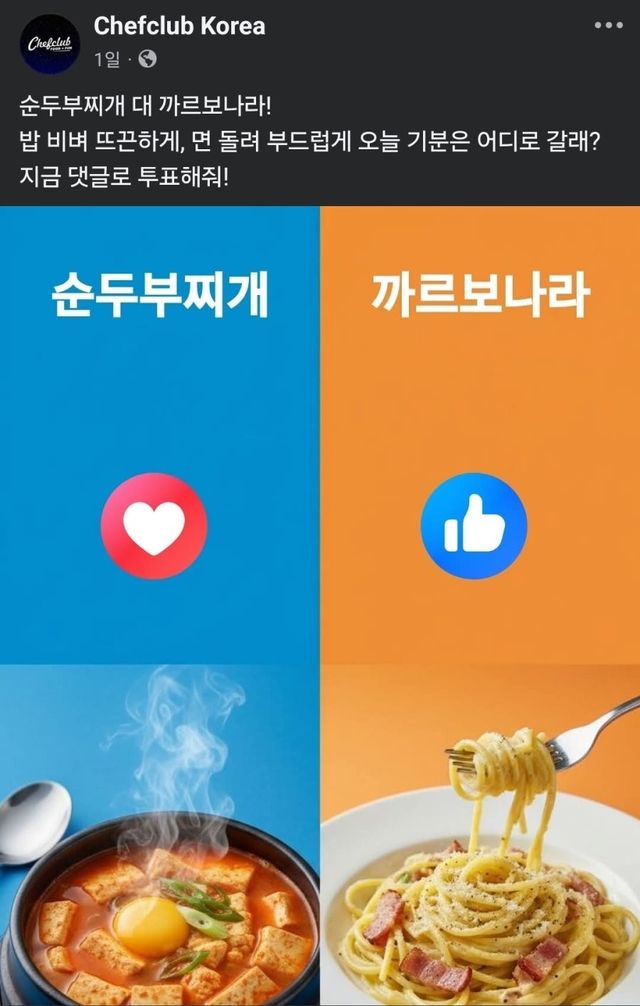Open the post's three-dot overflow menu
The width and height of the screenshot is (640, 1006).
608,25
